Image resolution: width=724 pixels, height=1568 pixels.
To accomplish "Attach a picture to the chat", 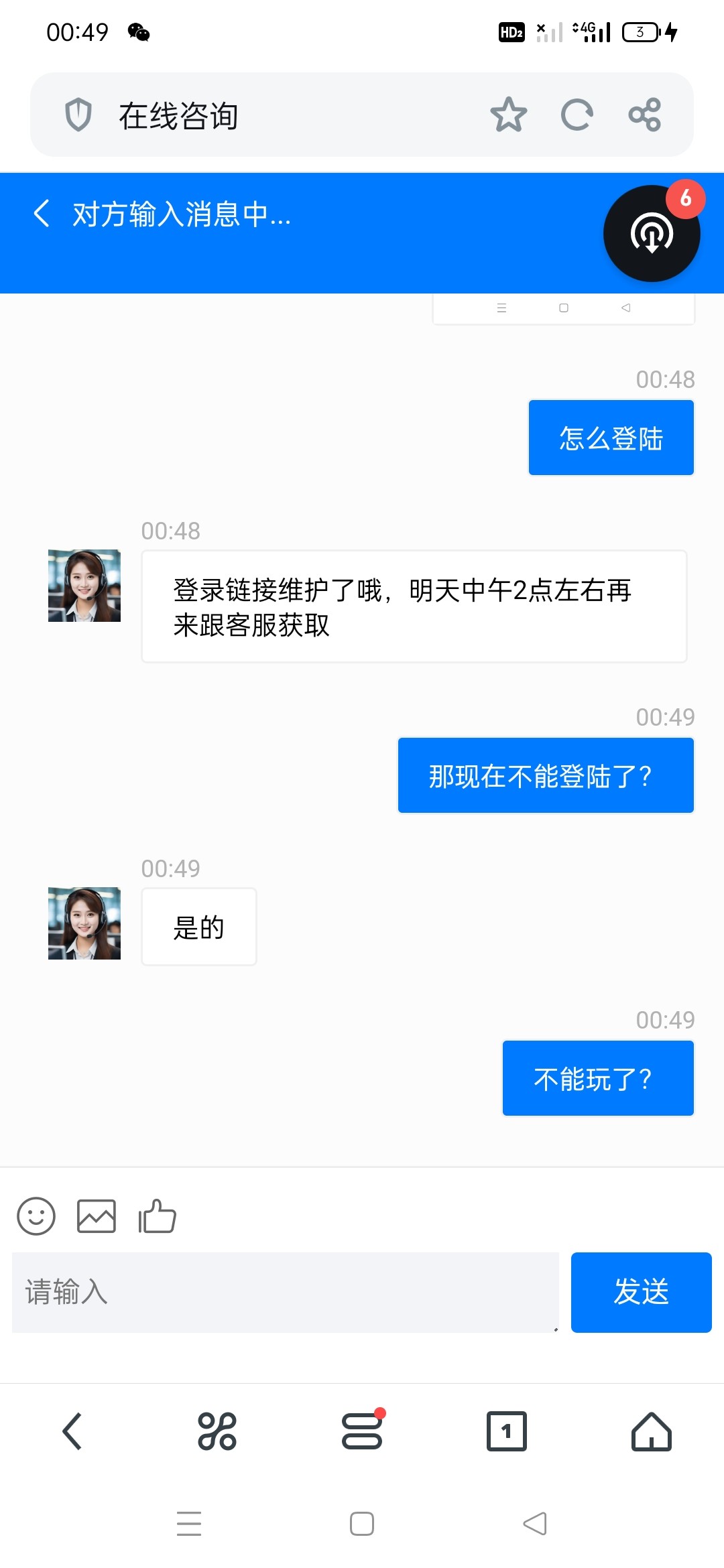I will 97,1216.
